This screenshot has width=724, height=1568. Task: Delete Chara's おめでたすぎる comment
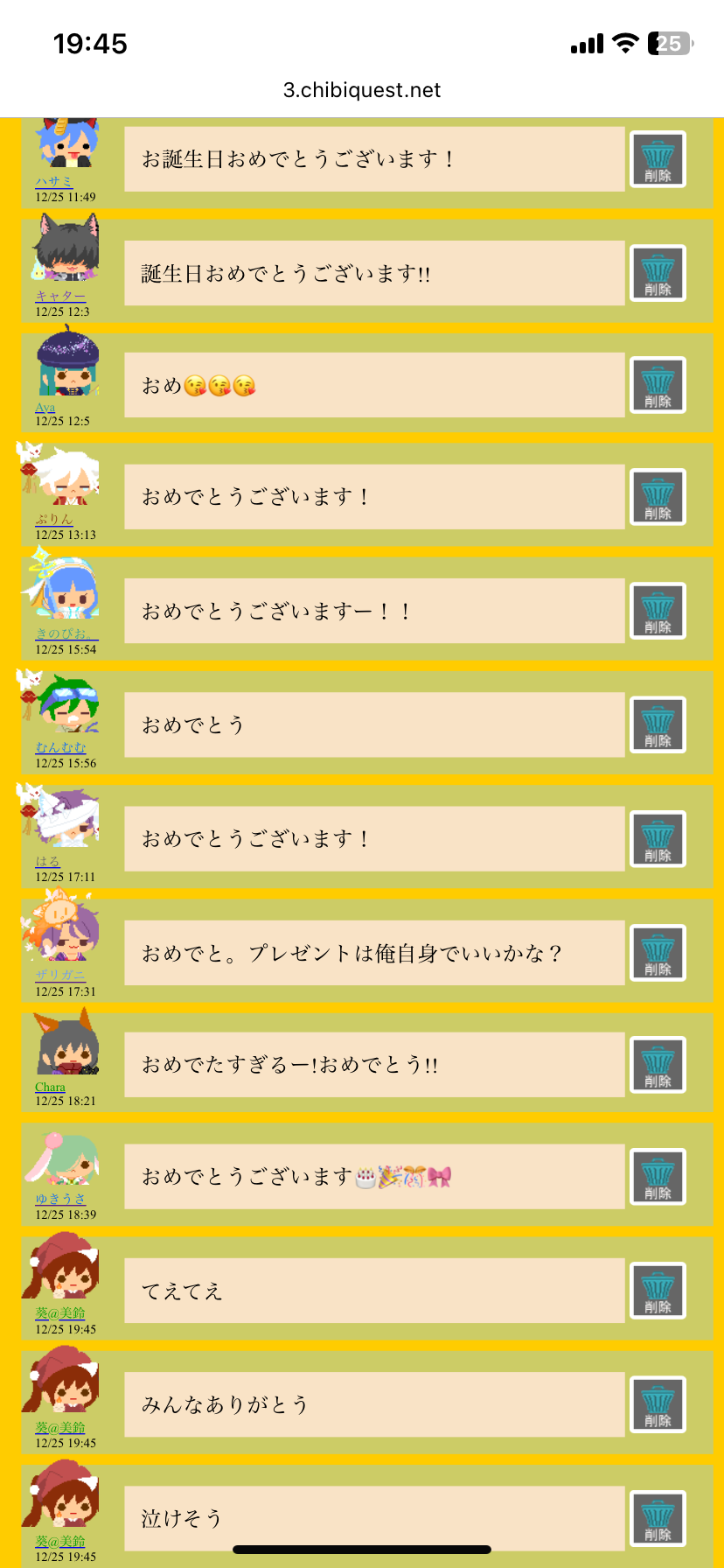(x=658, y=1066)
